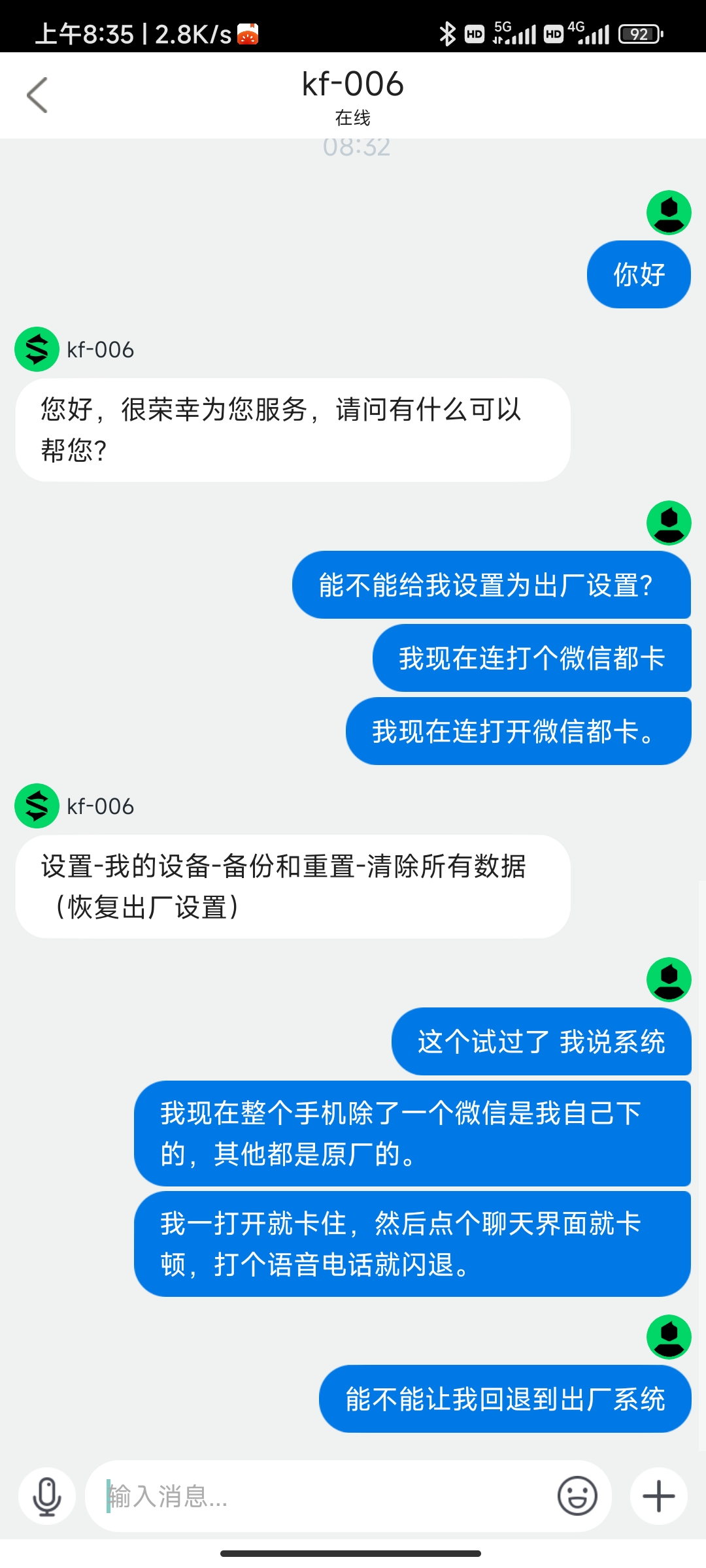Open the emoji picker

click(x=577, y=1496)
